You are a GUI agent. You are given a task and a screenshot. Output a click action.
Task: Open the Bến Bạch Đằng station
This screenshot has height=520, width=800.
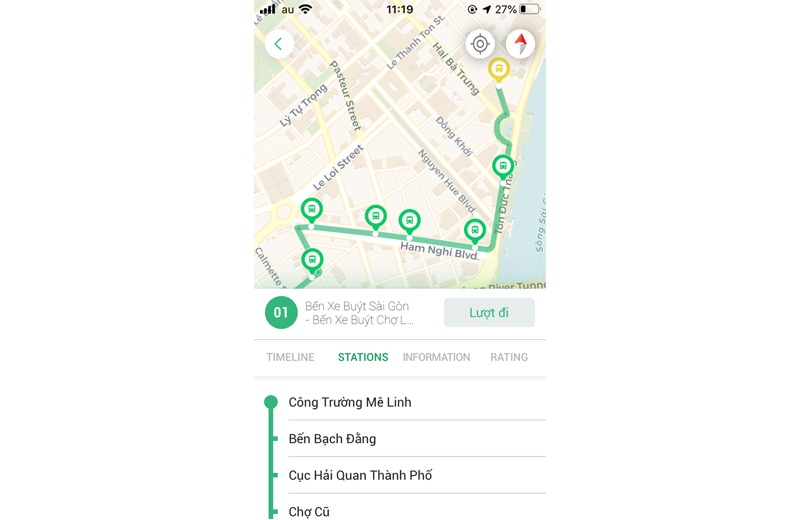332,439
